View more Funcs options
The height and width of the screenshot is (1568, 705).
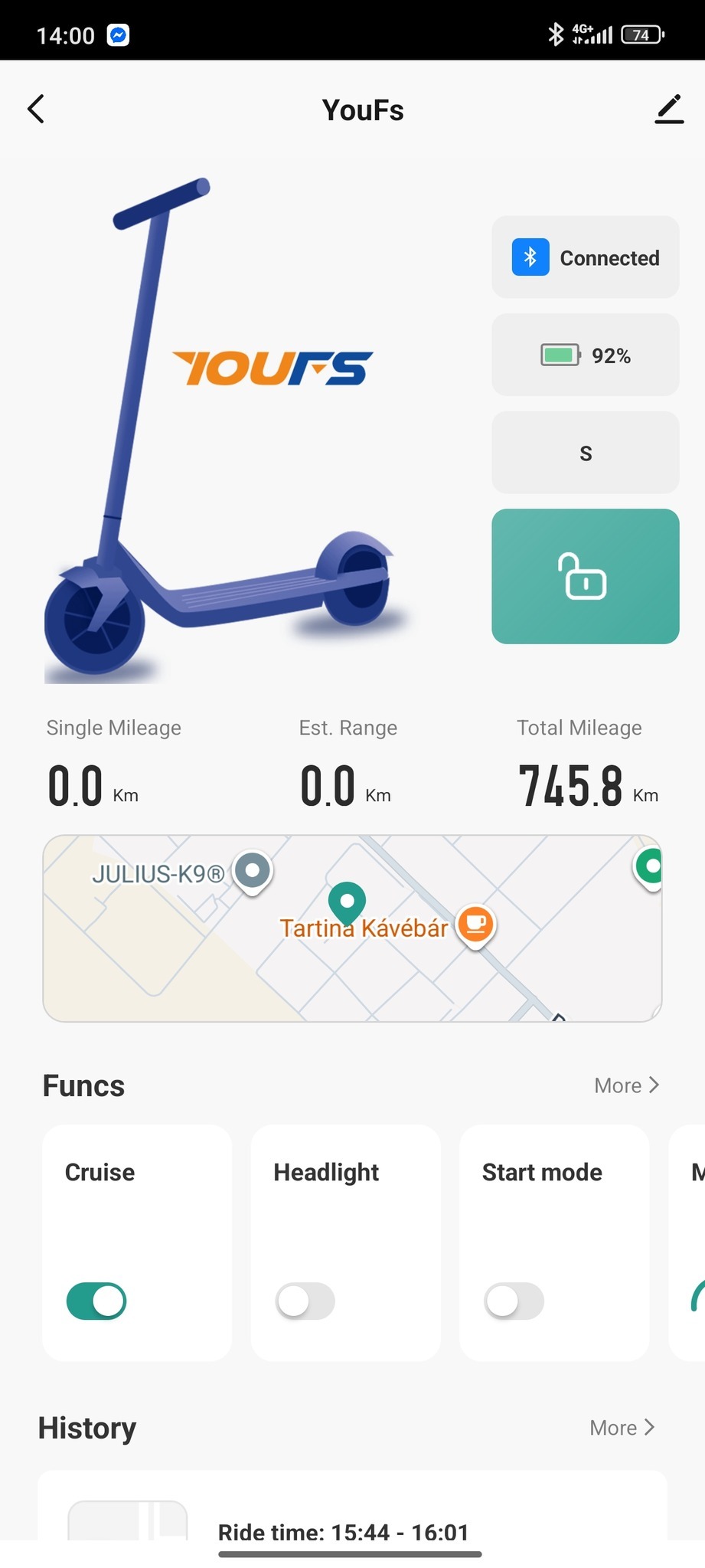[x=625, y=1085]
